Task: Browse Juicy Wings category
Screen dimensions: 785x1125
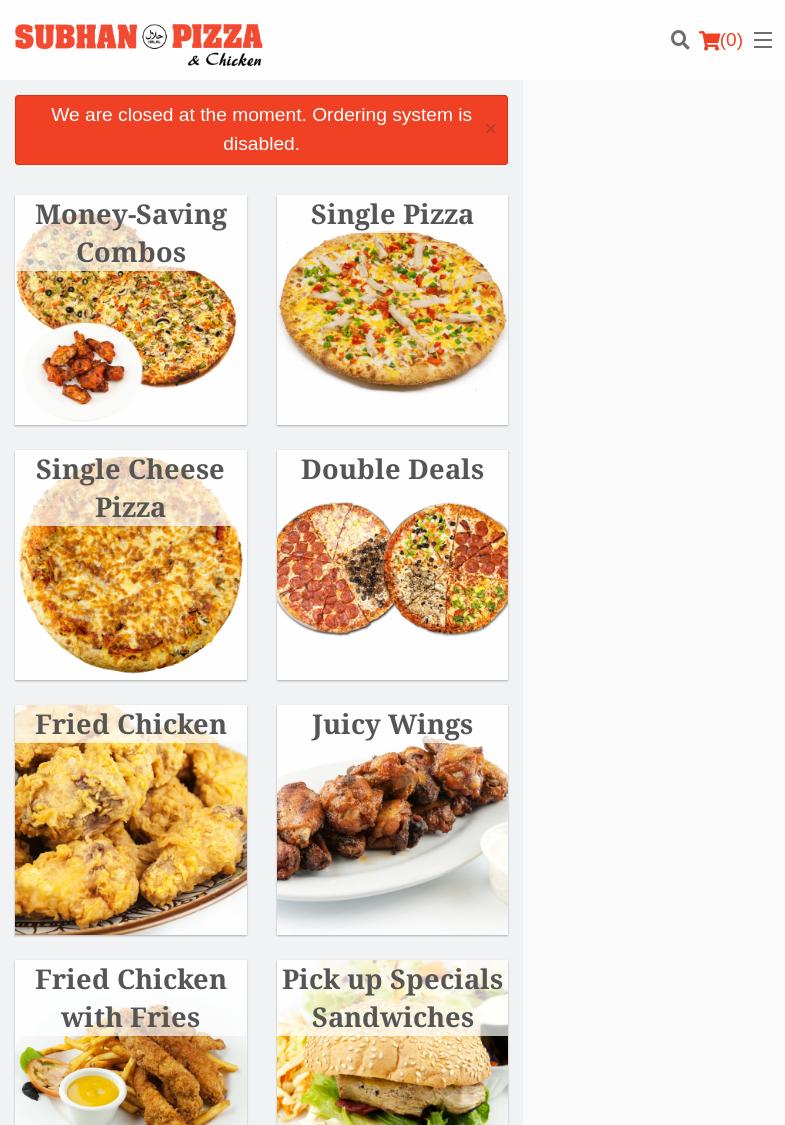Action: point(392,820)
